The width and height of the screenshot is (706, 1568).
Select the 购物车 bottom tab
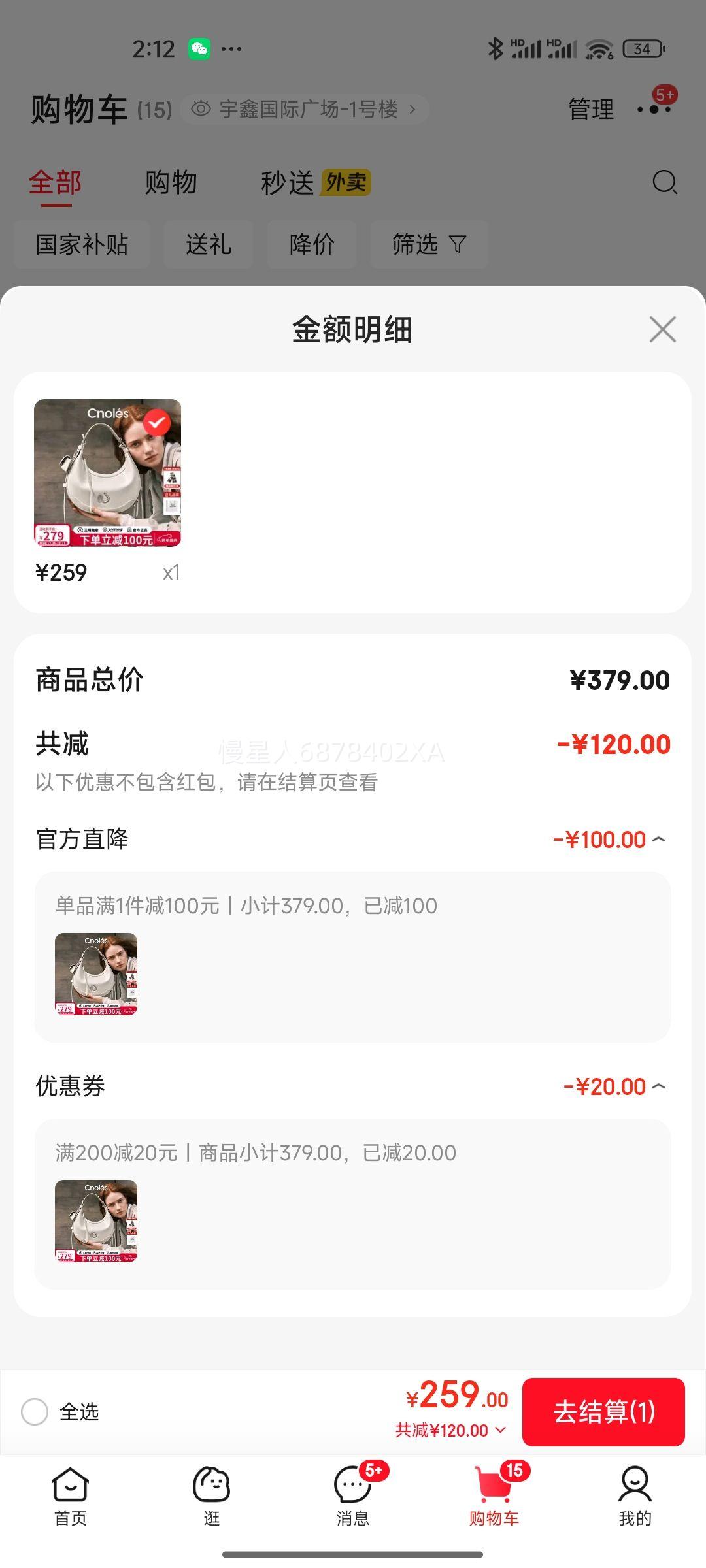point(494,1496)
